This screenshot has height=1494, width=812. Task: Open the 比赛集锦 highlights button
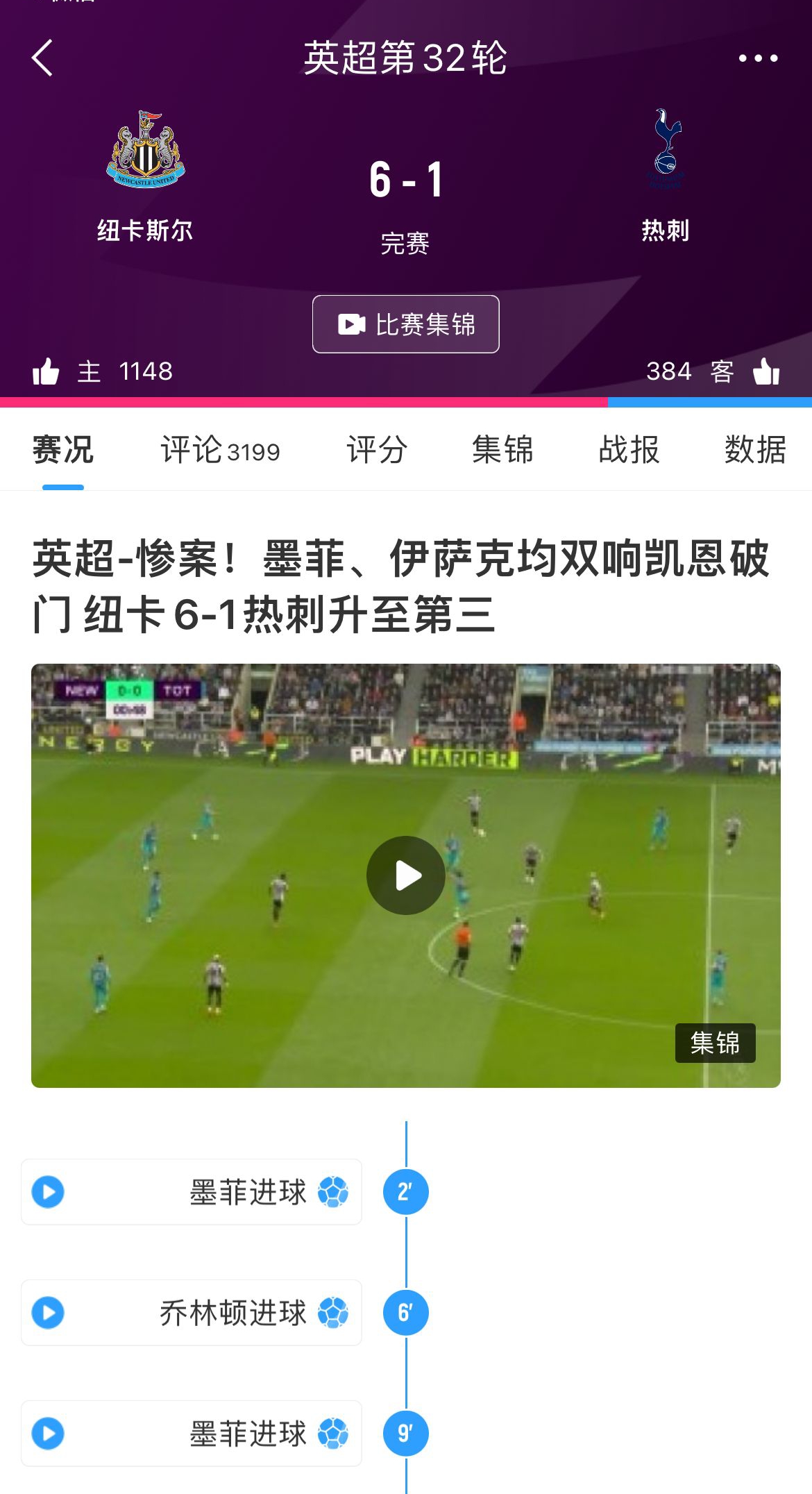[x=405, y=324]
